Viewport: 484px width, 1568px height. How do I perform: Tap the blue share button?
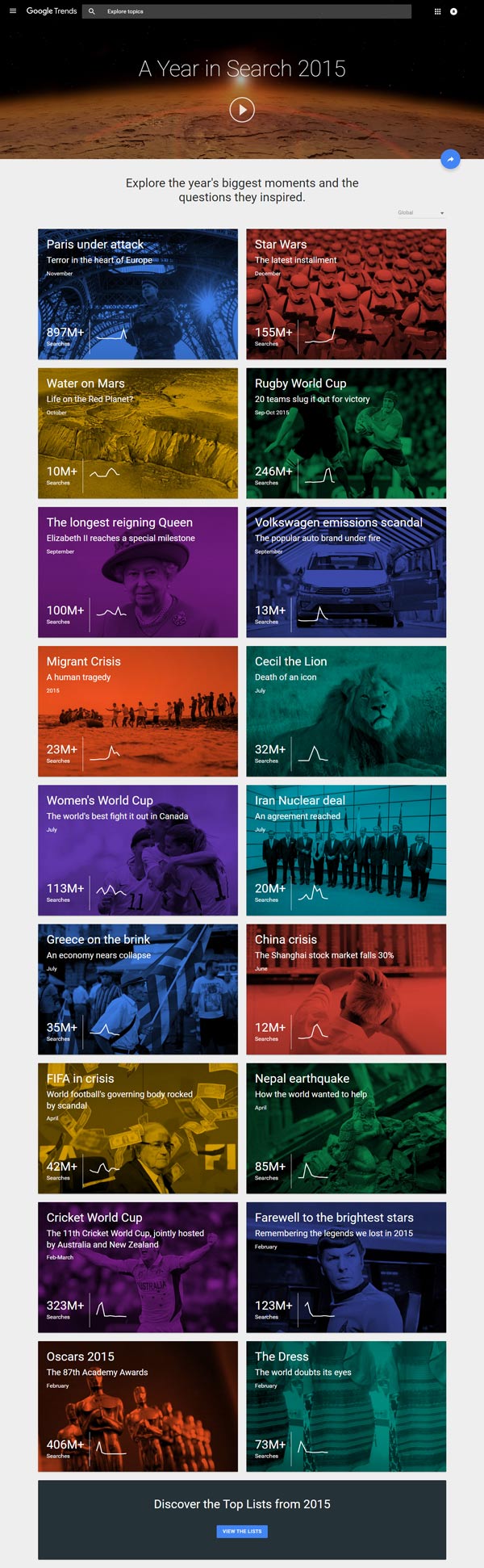click(450, 159)
